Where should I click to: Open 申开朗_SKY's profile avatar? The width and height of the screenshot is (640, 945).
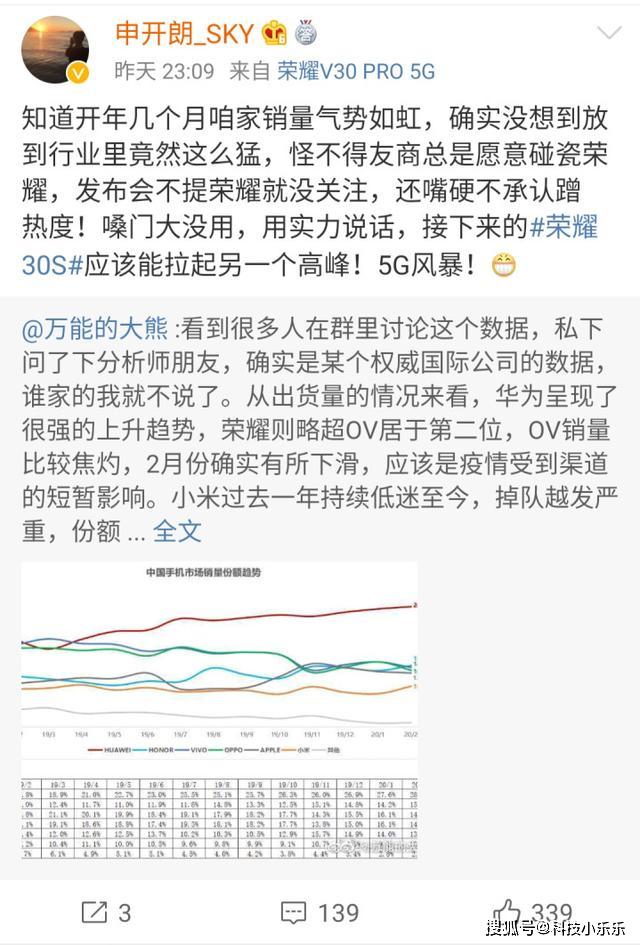[x=56, y=50]
